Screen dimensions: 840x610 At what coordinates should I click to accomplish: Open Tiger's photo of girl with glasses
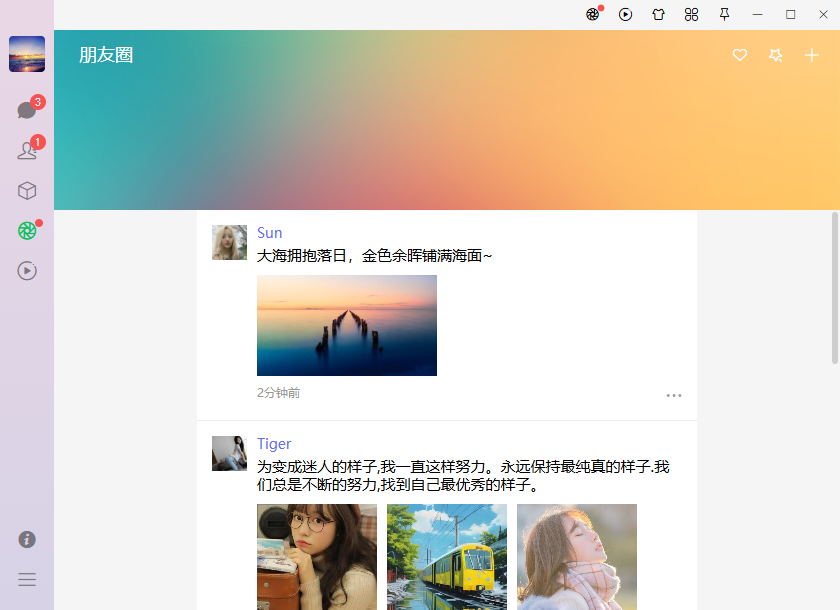point(316,556)
